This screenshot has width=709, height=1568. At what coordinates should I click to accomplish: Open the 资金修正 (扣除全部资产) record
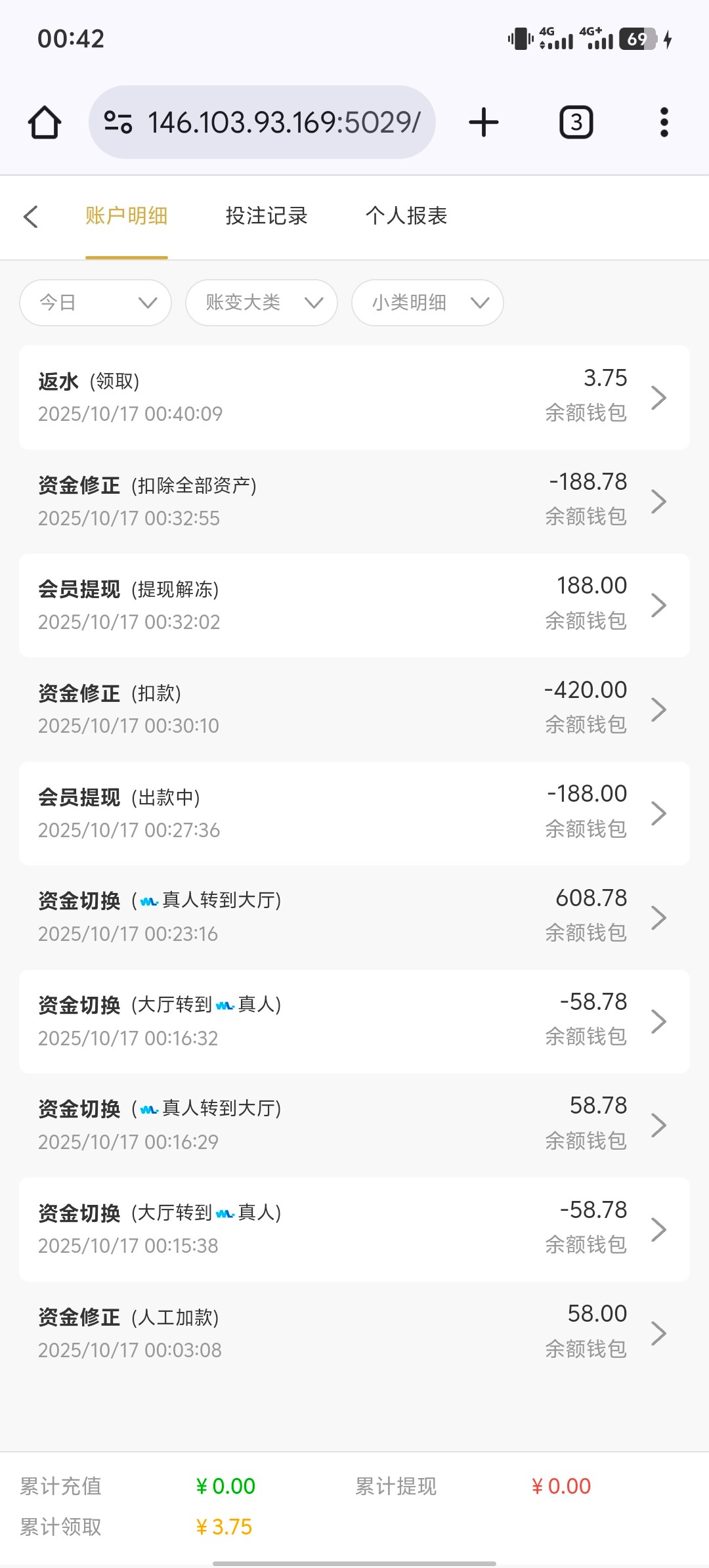tap(354, 501)
